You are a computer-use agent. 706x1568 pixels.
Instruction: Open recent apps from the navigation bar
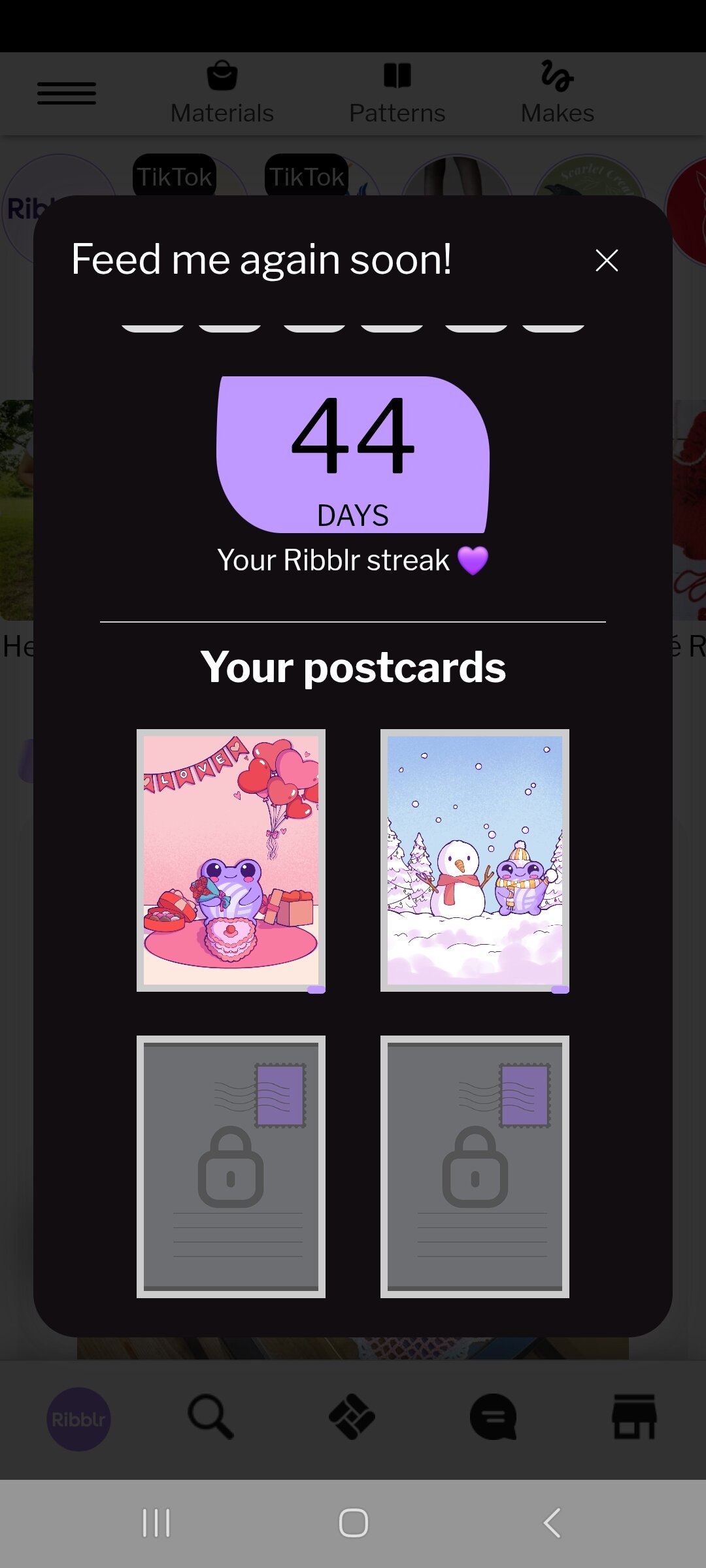click(156, 1523)
